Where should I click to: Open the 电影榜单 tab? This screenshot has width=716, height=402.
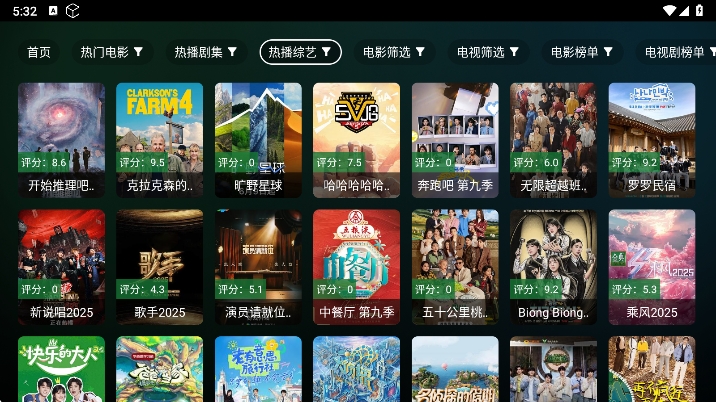(x=582, y=52)
